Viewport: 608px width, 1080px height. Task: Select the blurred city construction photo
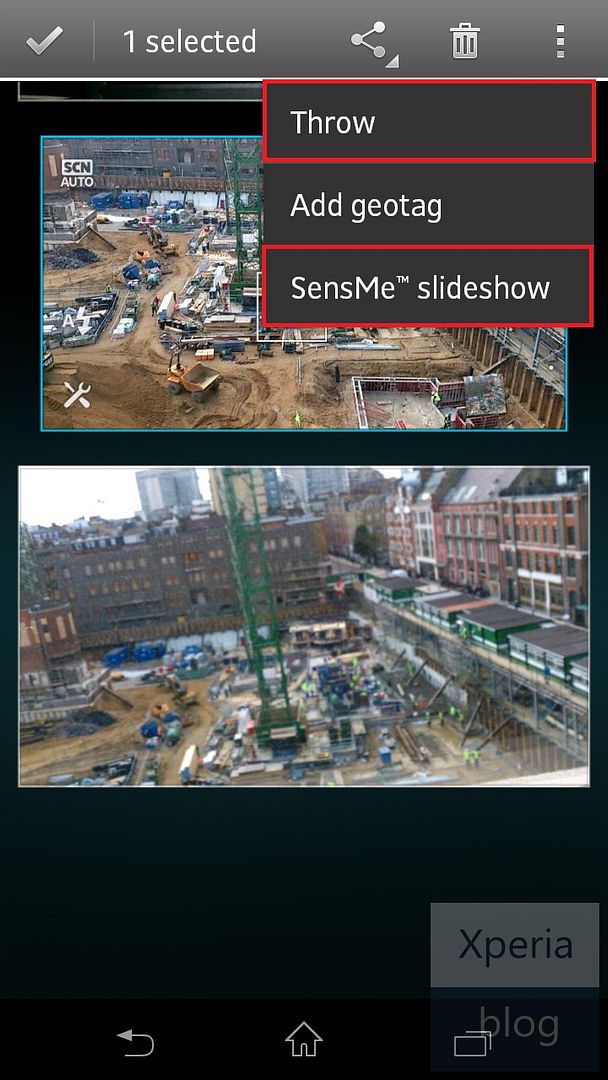(x=304, y=626)
